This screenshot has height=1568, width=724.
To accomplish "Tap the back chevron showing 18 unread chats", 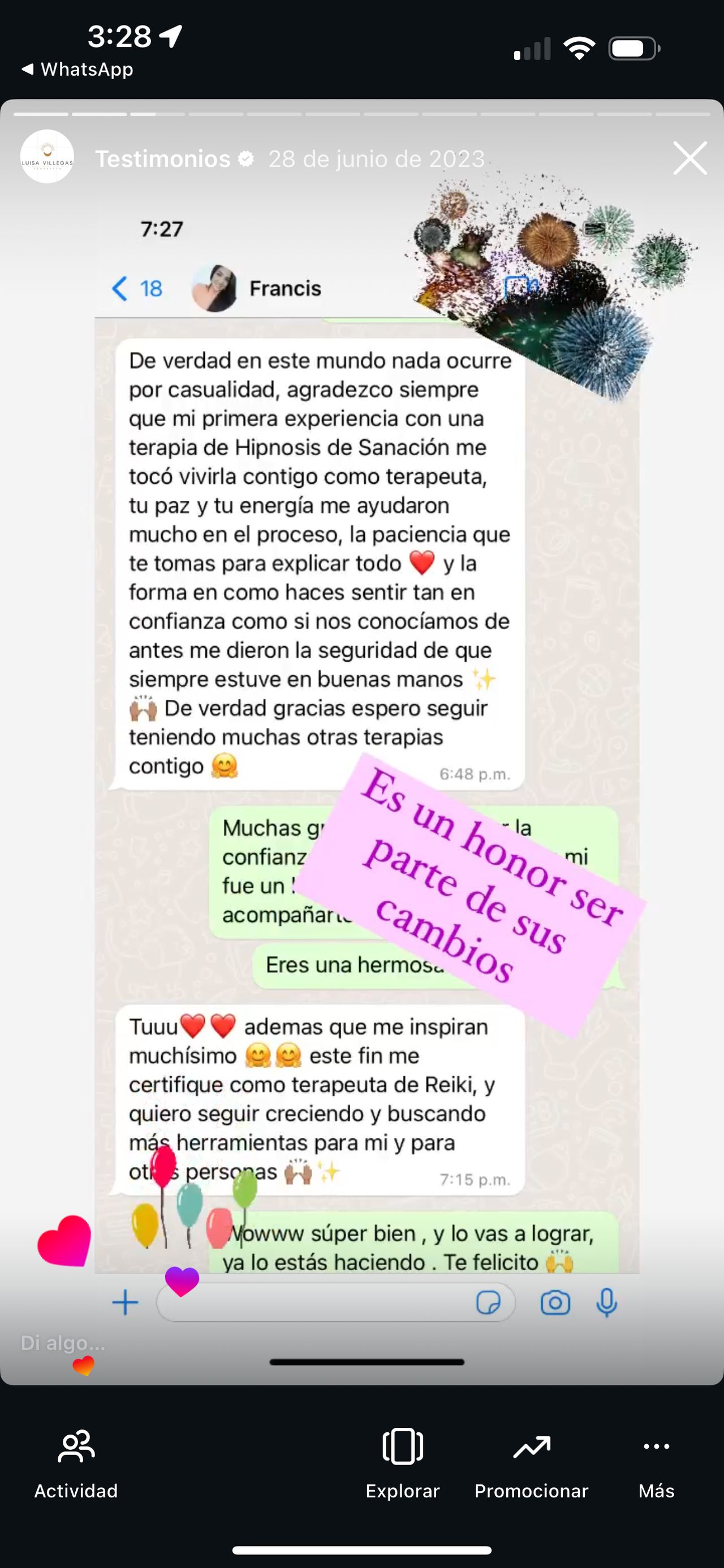I will (135, 288).
